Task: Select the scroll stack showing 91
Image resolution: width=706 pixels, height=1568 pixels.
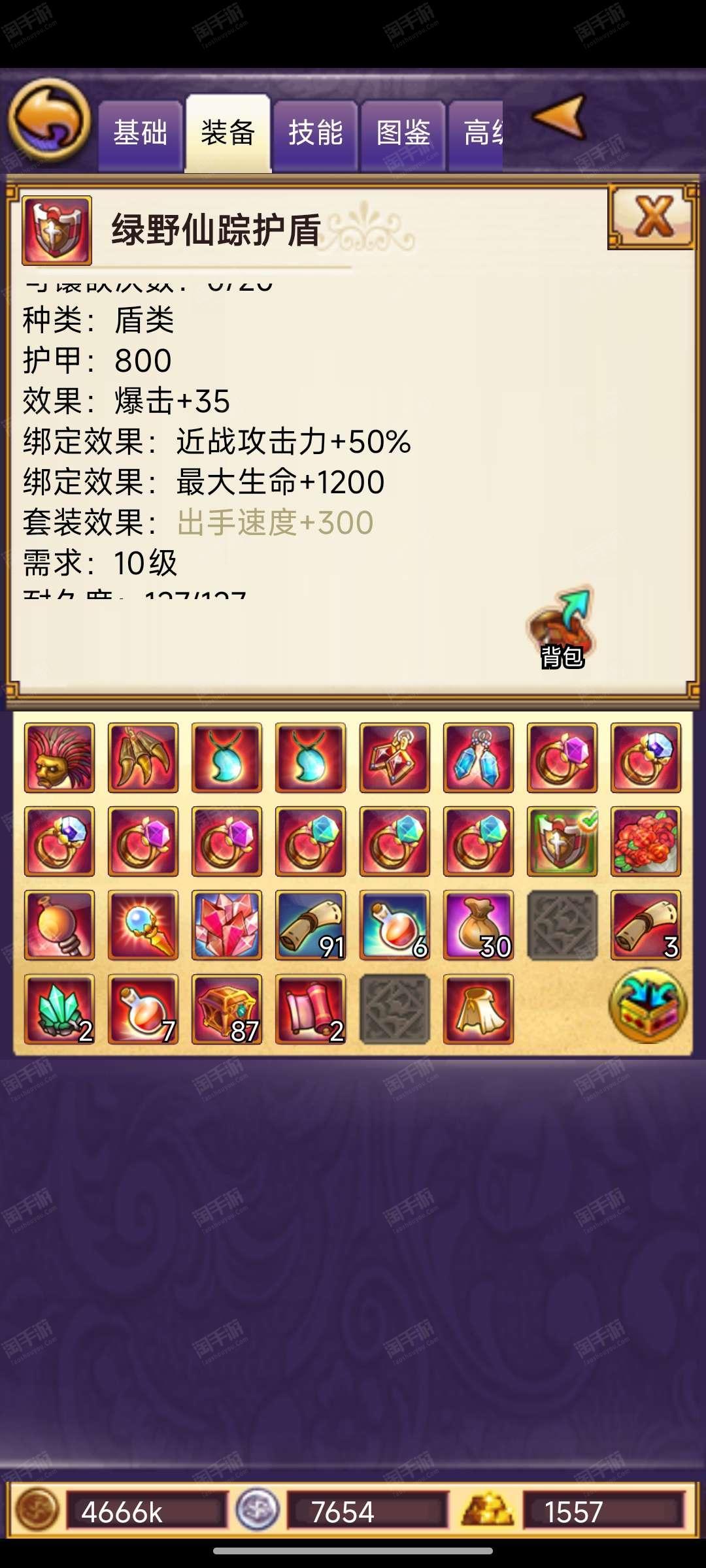Action: pyautogui.click(x=311, y=925)
